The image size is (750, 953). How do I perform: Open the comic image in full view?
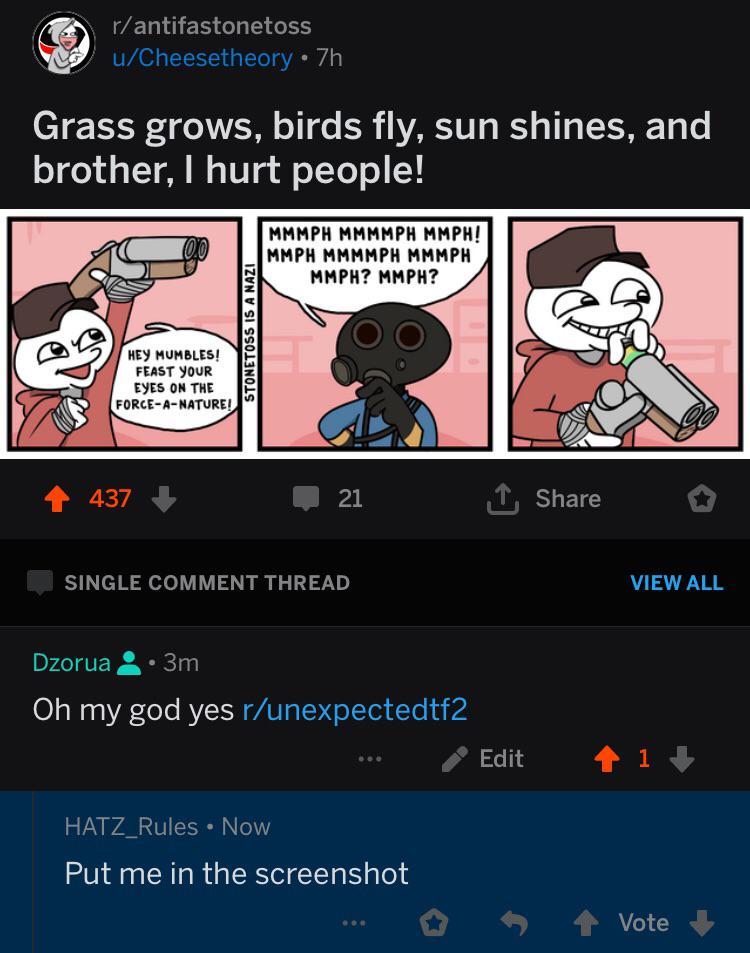pyautogui.click(x=375, y=334)
